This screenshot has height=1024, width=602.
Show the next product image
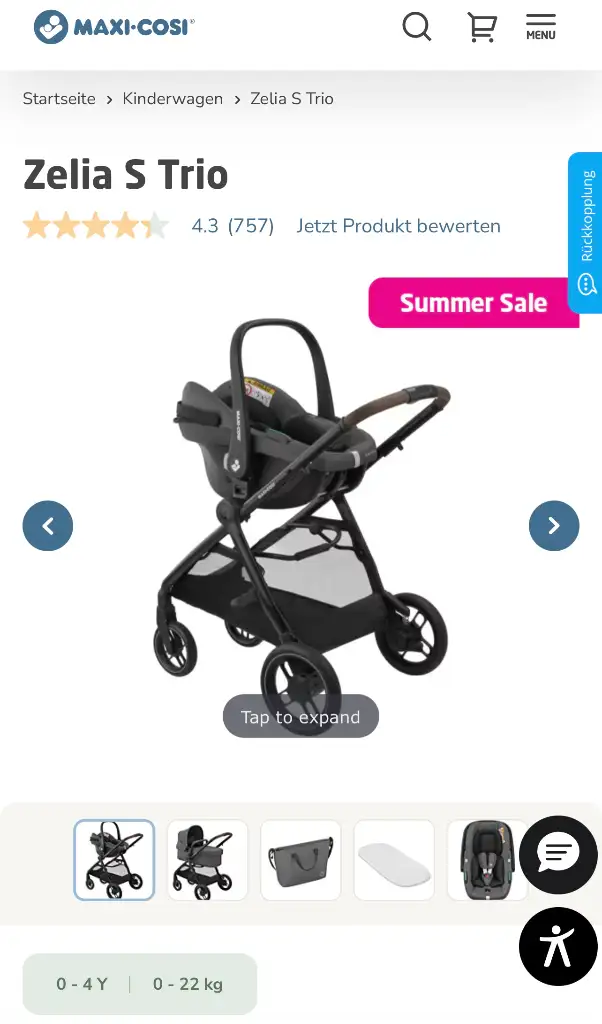[x=554, y=526]
